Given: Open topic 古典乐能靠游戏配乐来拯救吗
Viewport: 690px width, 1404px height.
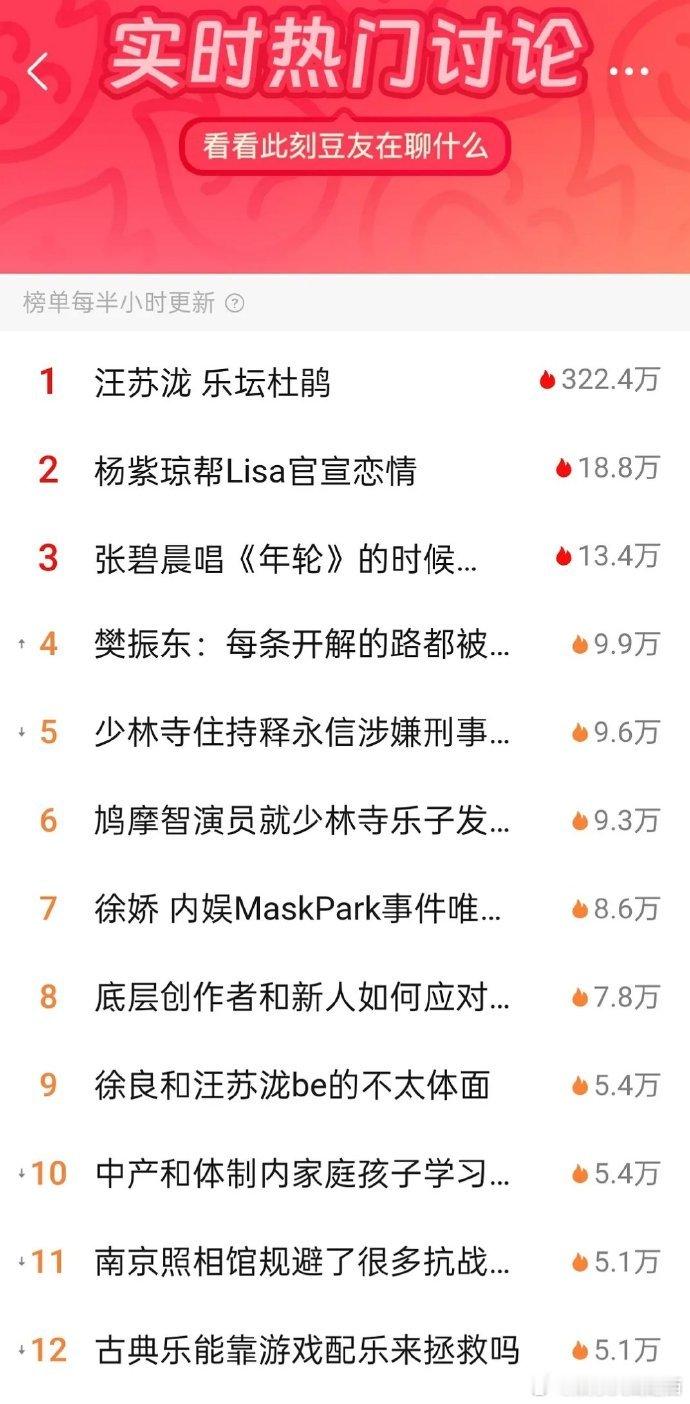Looking at the screenshot, I should [x=307, y=1349].
